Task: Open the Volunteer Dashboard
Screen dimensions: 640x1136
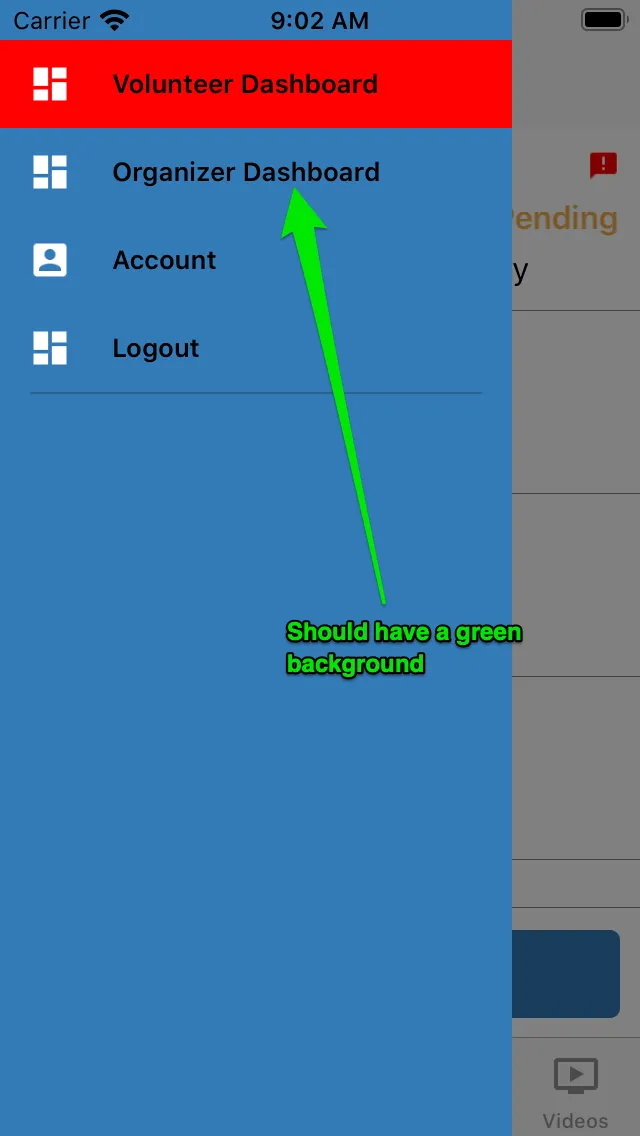Action: pyautogui.click(x=244, y=85)
